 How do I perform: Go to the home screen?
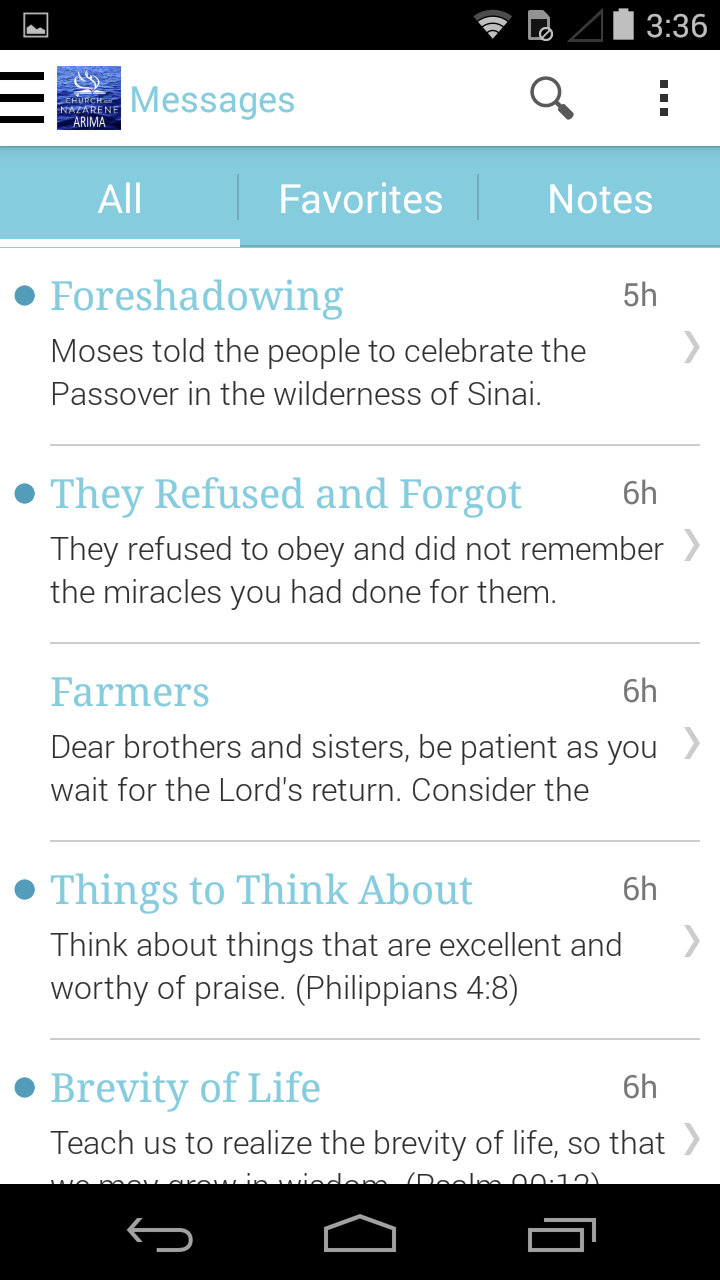[x=360, y=1234]
